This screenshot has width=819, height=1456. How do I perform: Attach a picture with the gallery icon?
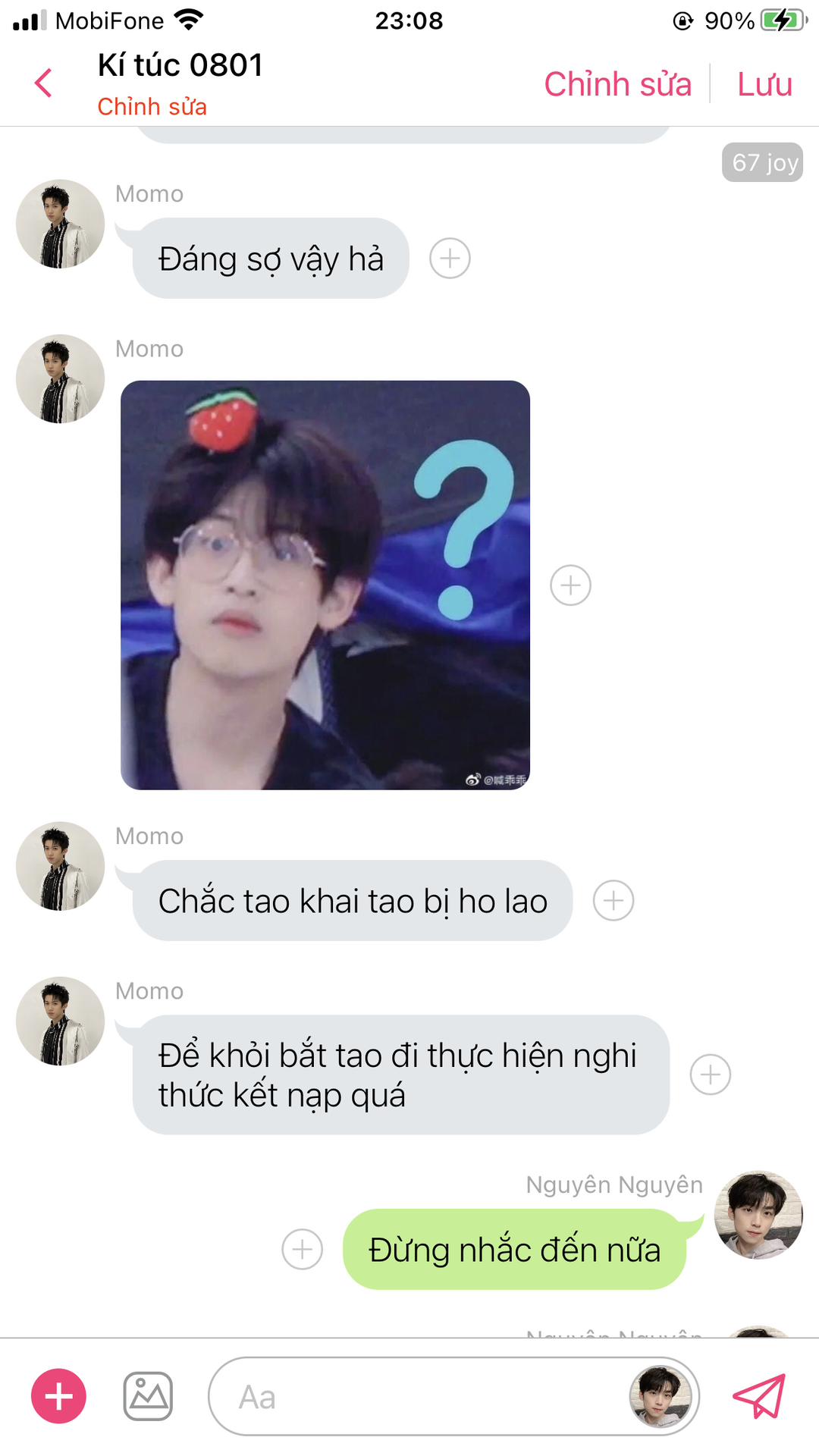click(x=148, y=1396)
